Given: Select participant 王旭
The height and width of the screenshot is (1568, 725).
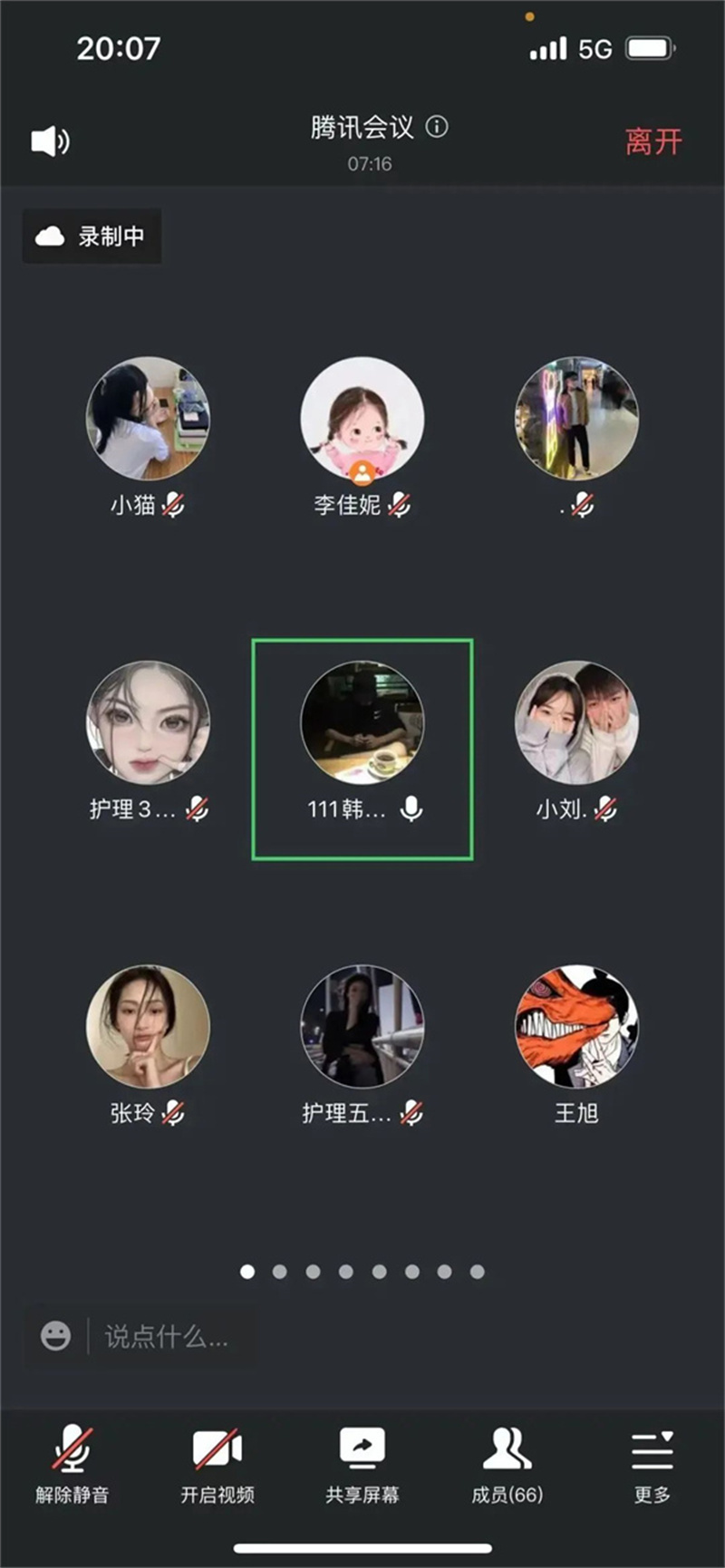Looking at the screenshot, I should pyautogui.click(x=576, y=1026).
